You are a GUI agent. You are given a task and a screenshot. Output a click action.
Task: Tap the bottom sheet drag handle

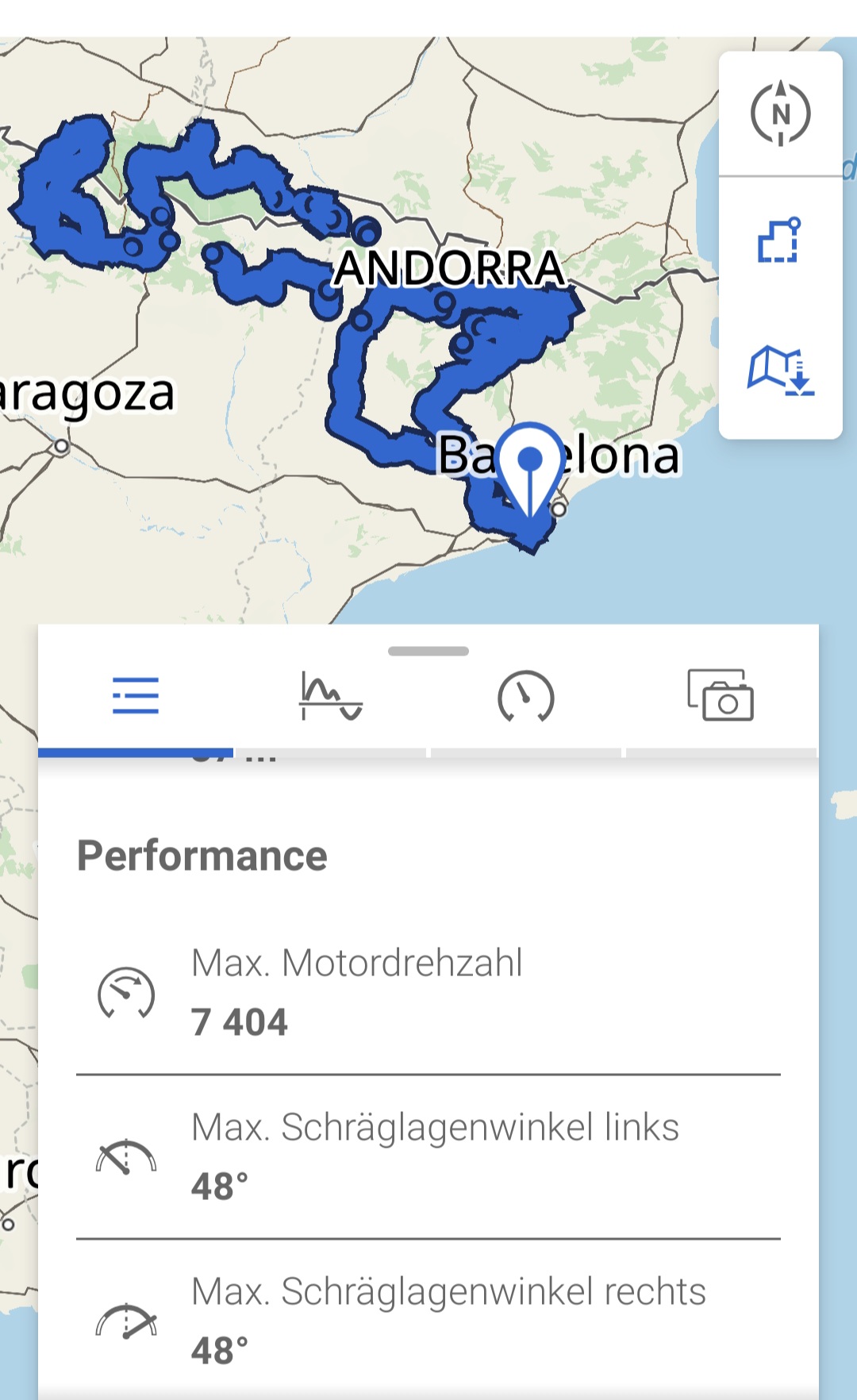pyautogui.click(x=428, y=652)
